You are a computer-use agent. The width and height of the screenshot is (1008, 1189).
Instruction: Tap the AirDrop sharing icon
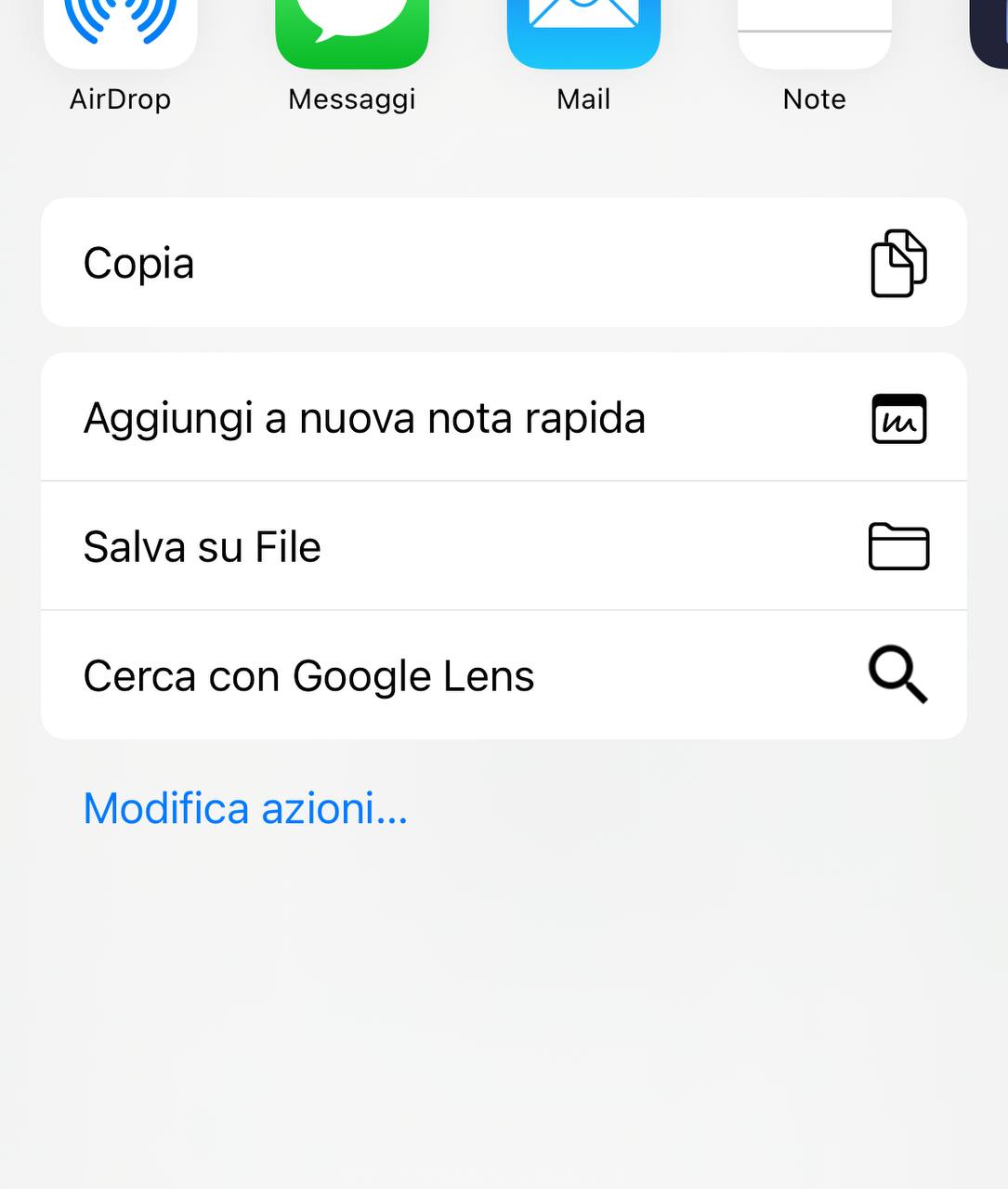120,23
